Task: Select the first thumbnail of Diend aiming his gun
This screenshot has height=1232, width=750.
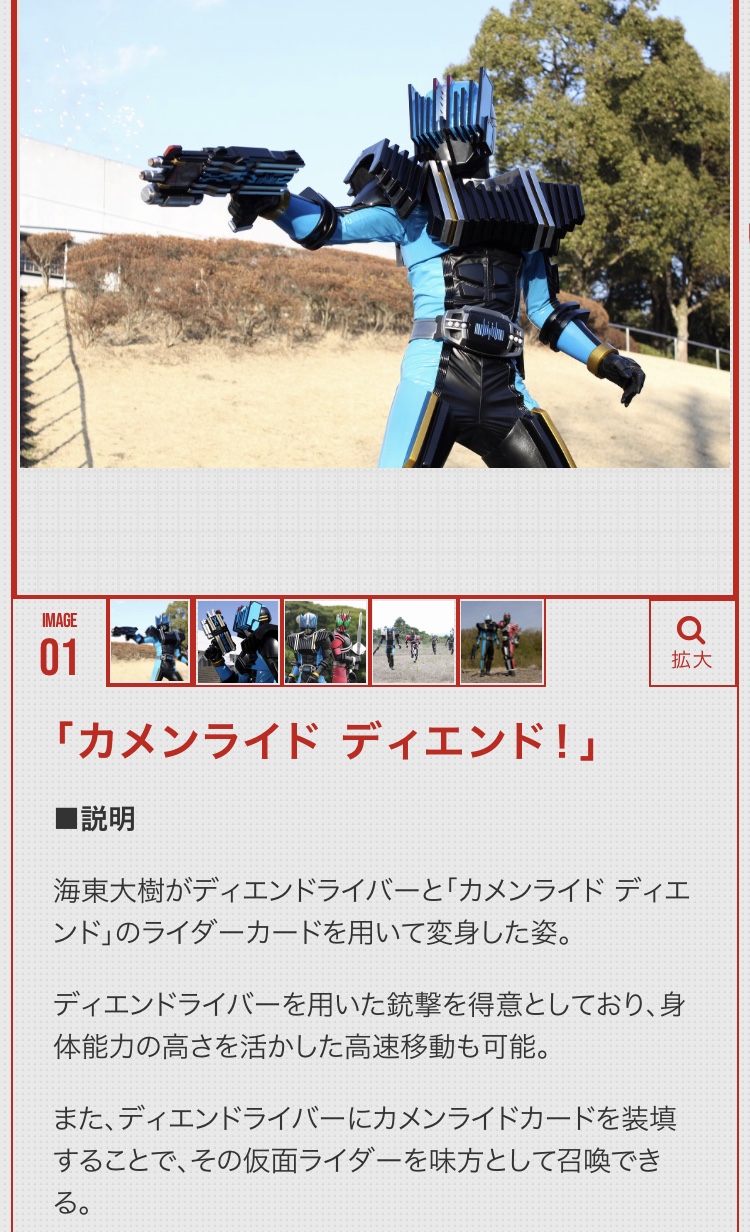Action: [149, 642]
